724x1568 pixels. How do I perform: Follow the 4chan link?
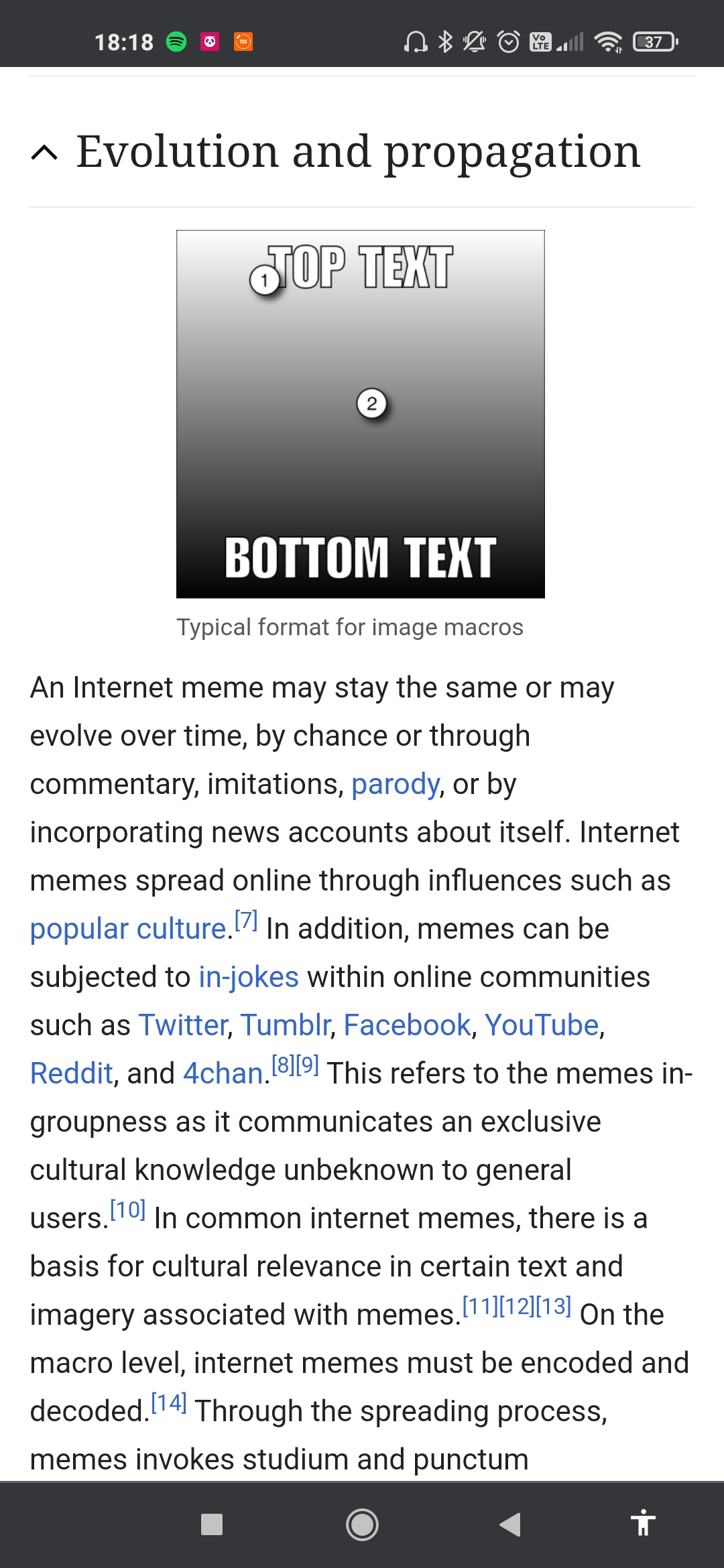pyautogui.click(x=223, y=1073)
